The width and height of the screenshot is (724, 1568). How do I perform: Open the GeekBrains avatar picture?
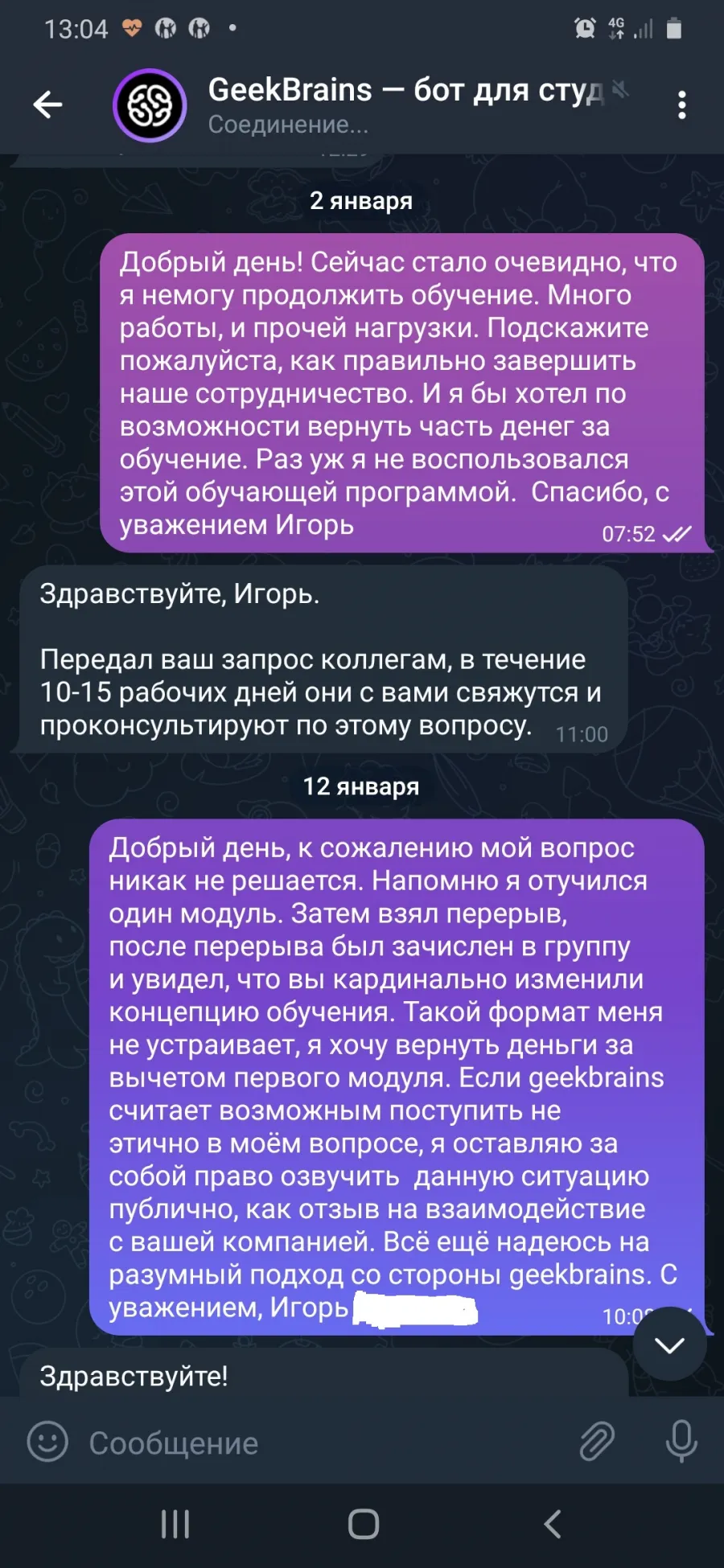click(150, 105)
